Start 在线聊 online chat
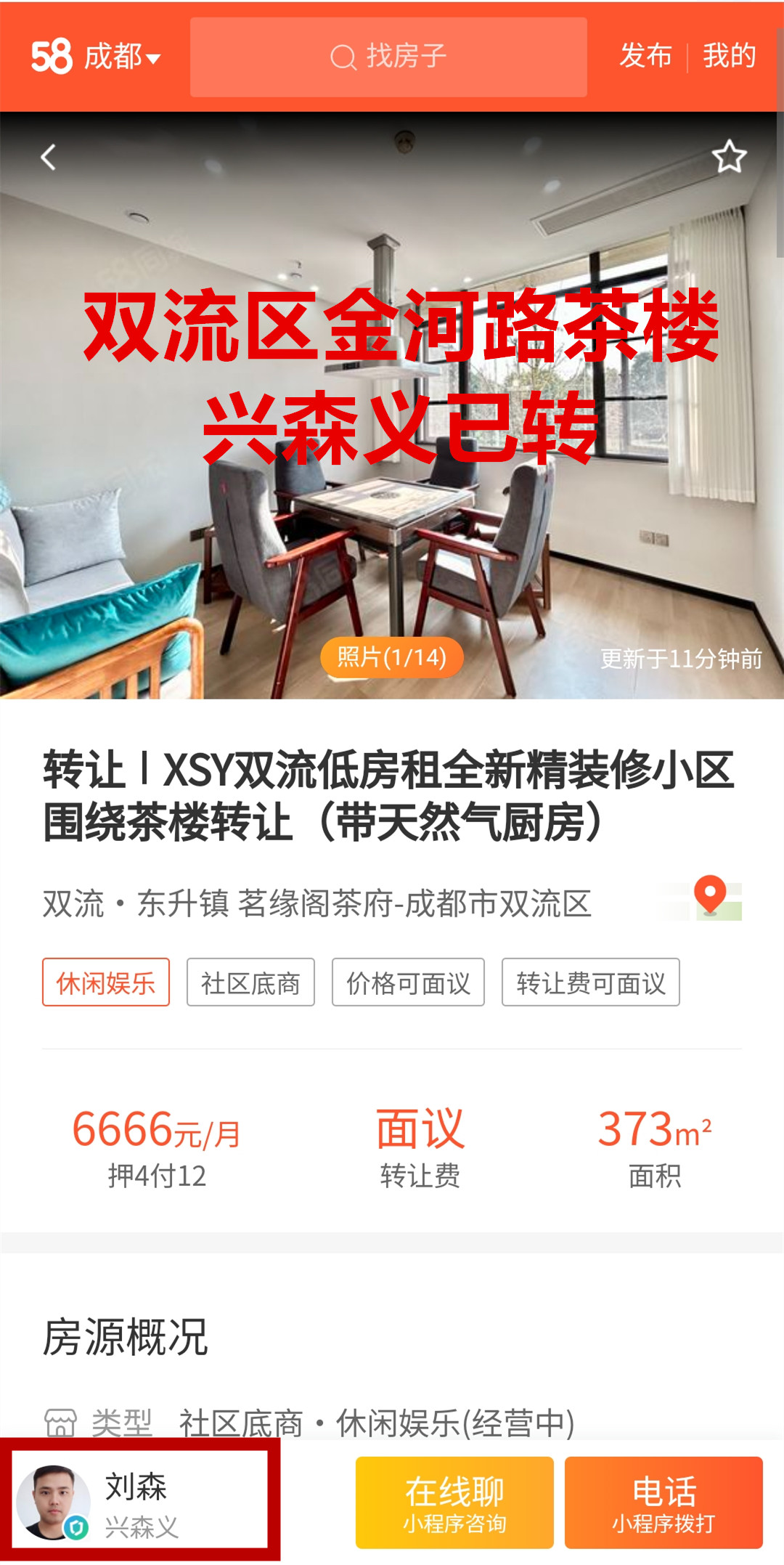Screen dimensions: 784x1565 (454, 1503)
